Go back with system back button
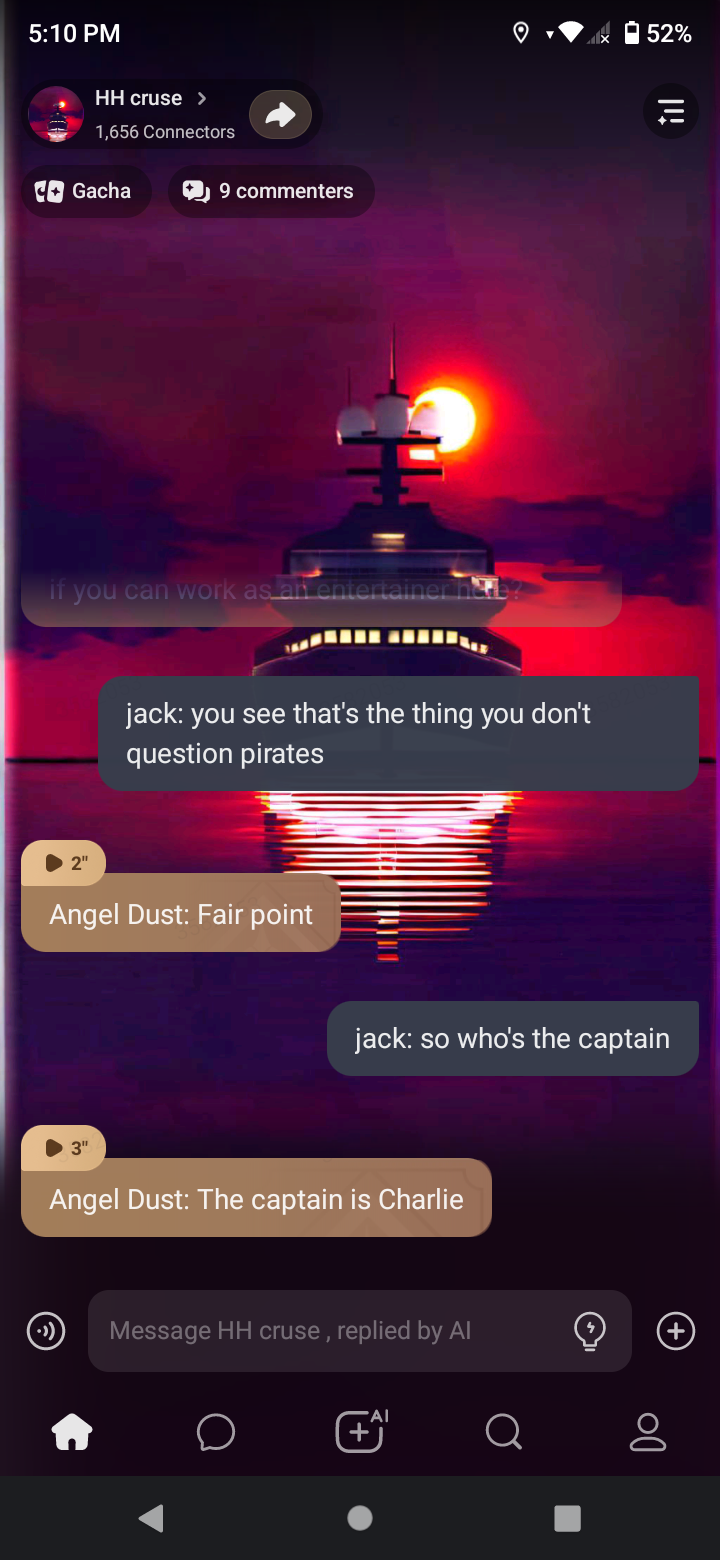This screenshot has height=1560, width=720. [x=151, y=1518]
